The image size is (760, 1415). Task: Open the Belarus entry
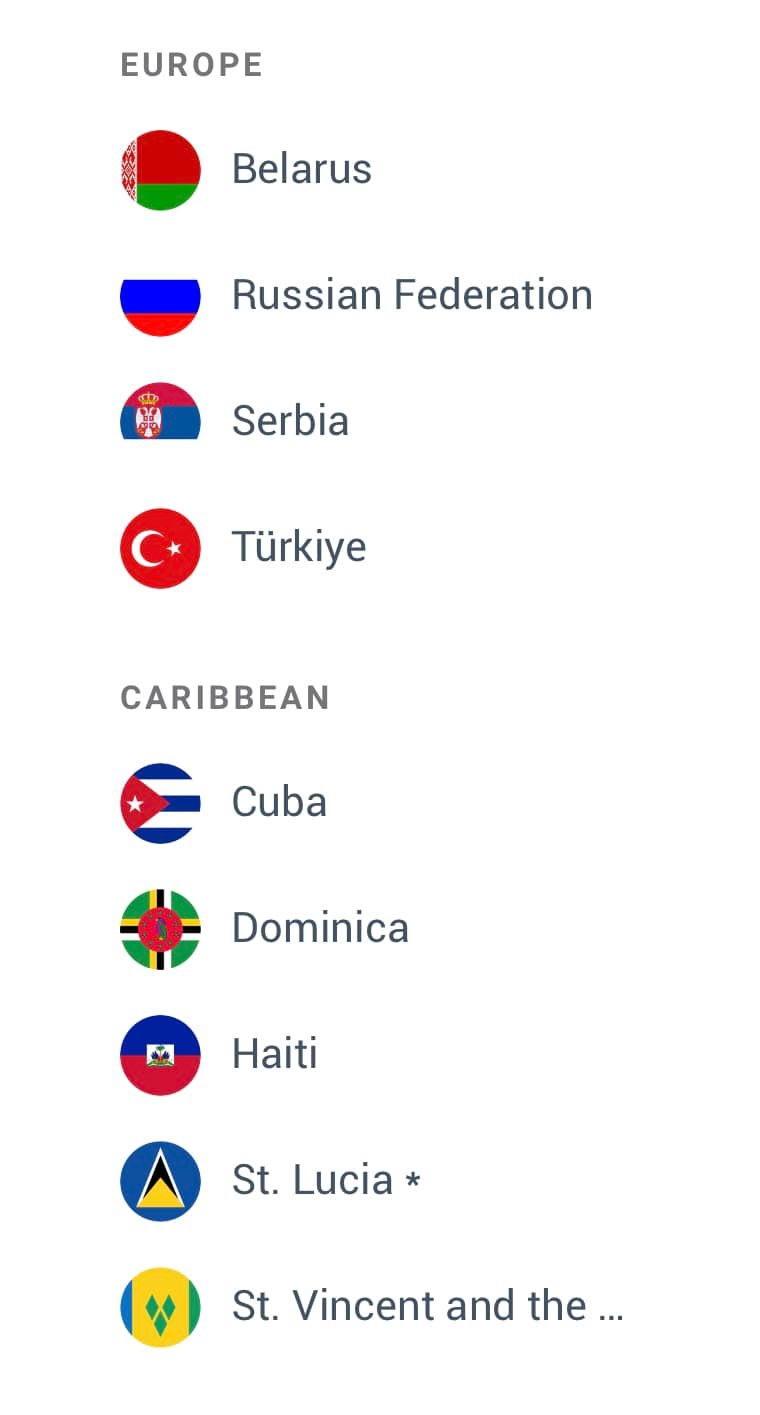tap(301, 169)
